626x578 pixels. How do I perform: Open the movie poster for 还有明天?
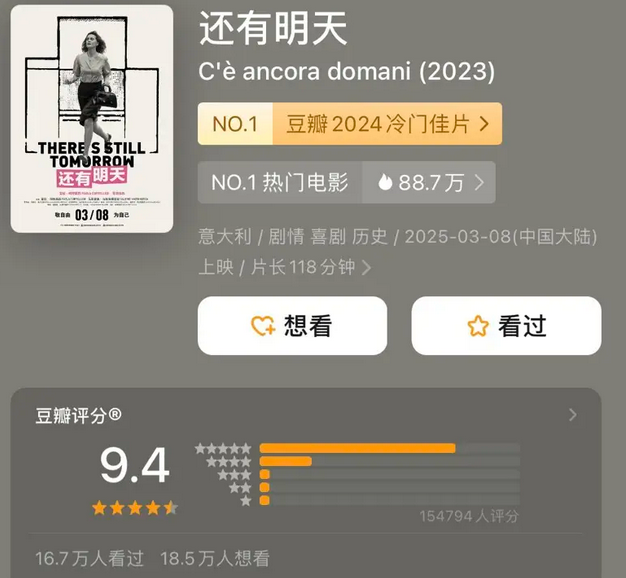point(92,118)
